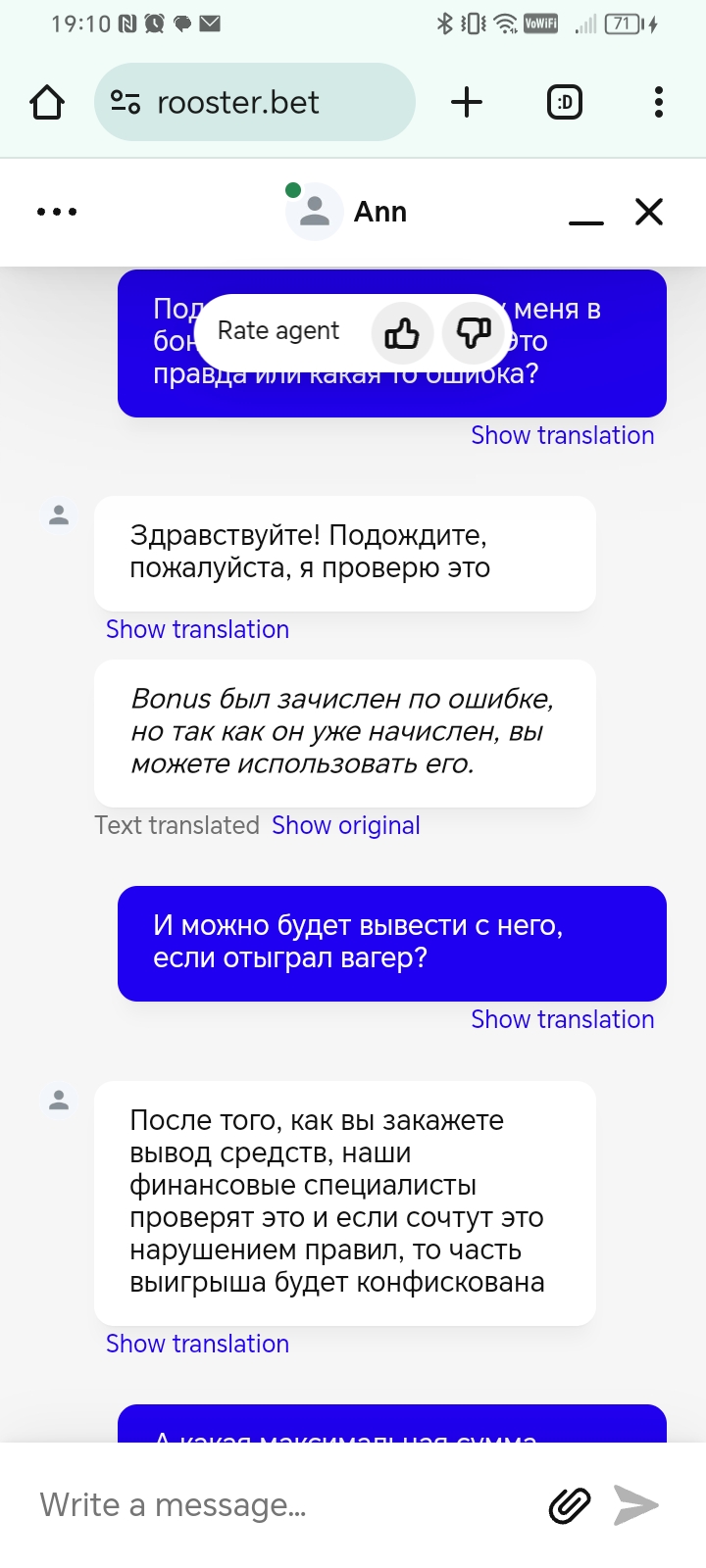Open the browser overflow menu
Screen dimensions: 706x1568
(x=658, y=102)
